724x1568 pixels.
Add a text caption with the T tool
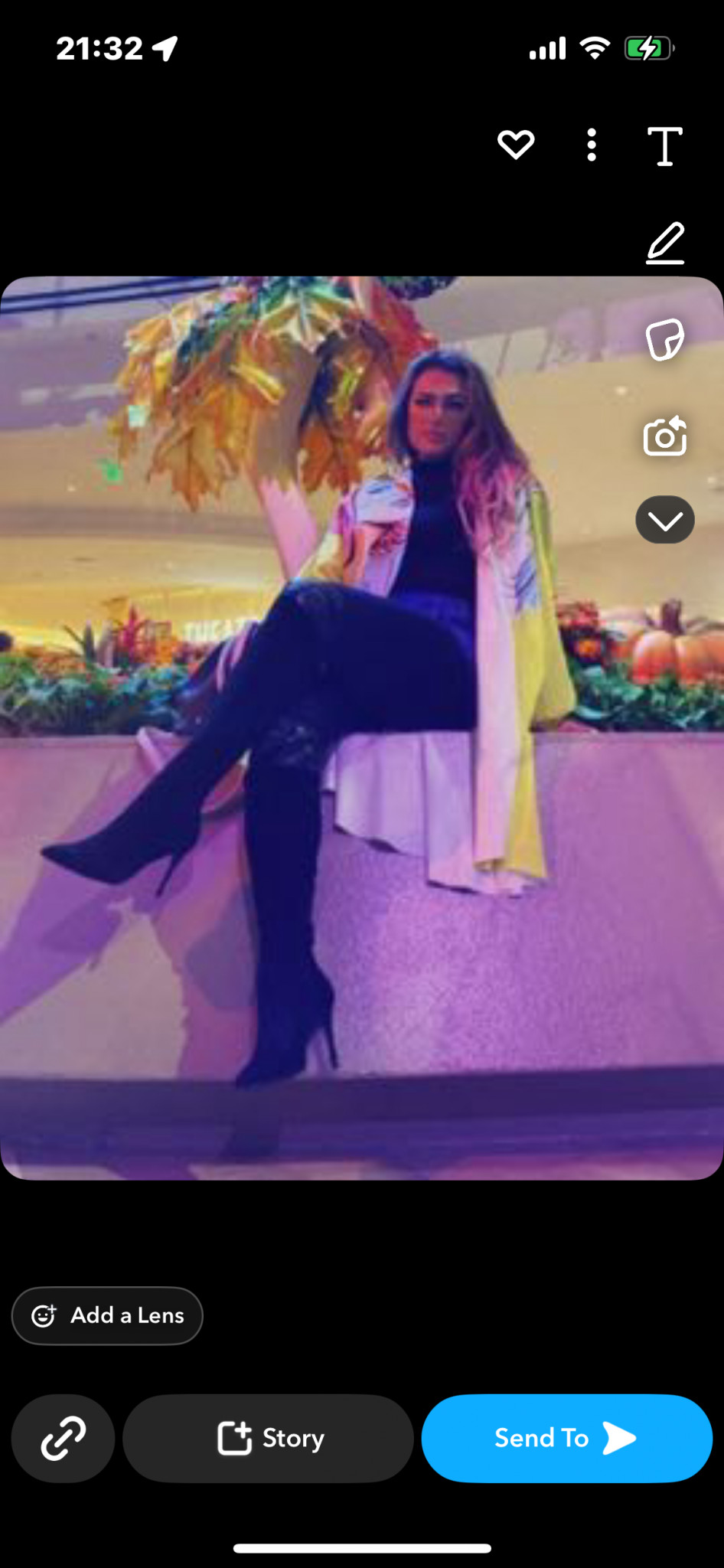coord(664,145)
